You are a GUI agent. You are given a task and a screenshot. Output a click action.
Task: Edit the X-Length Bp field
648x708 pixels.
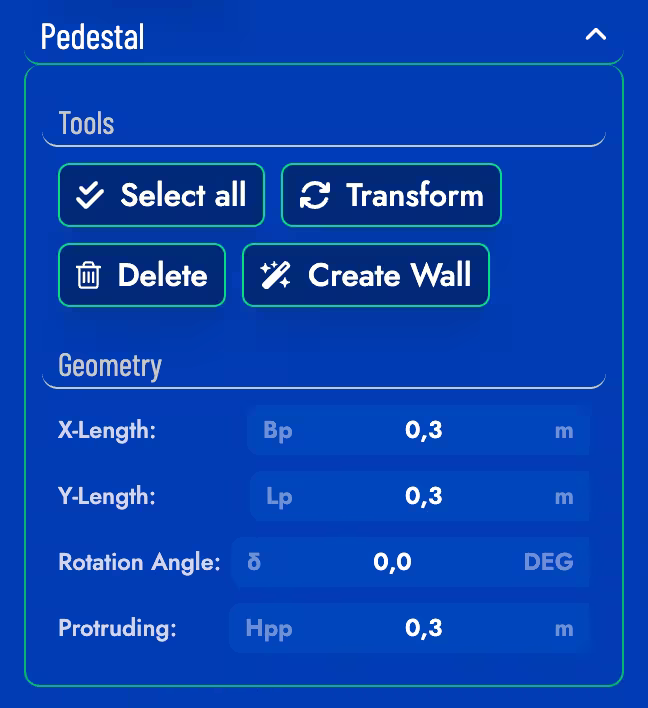click(x=423, y=431)
